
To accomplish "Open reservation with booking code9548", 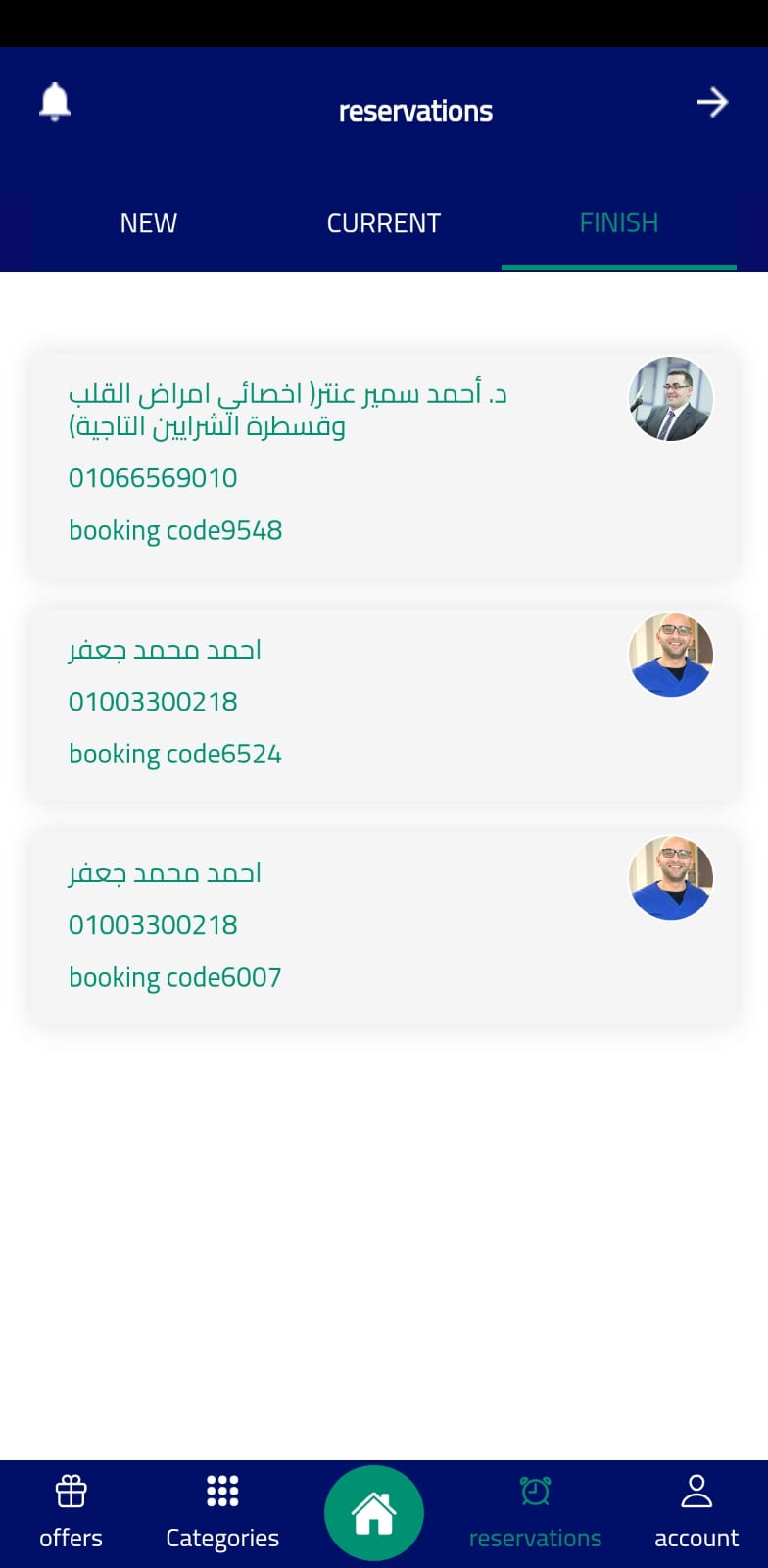I will 382,465.
